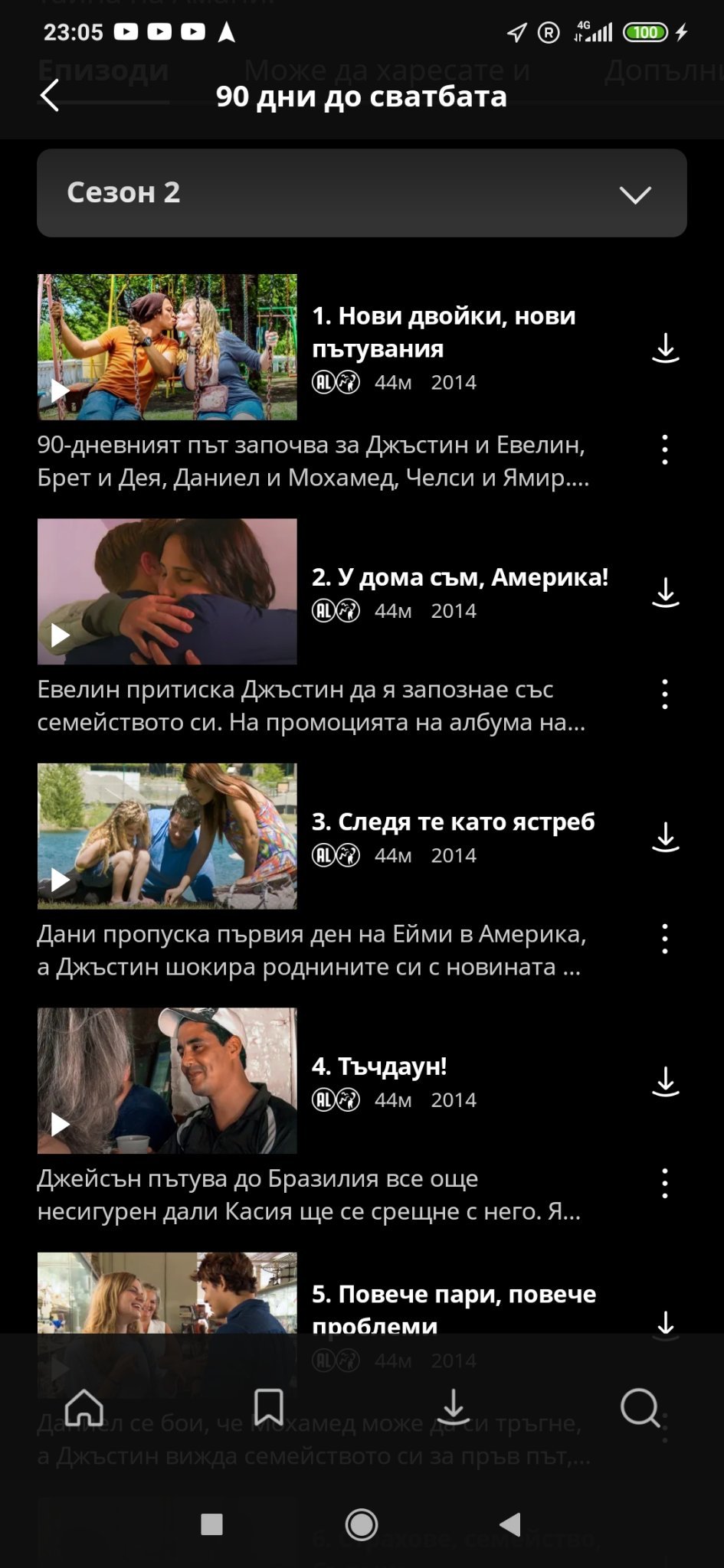This screenshot has width=724, height=1568.
Task: Open more options for episode 3
Action: coord(664,939)
